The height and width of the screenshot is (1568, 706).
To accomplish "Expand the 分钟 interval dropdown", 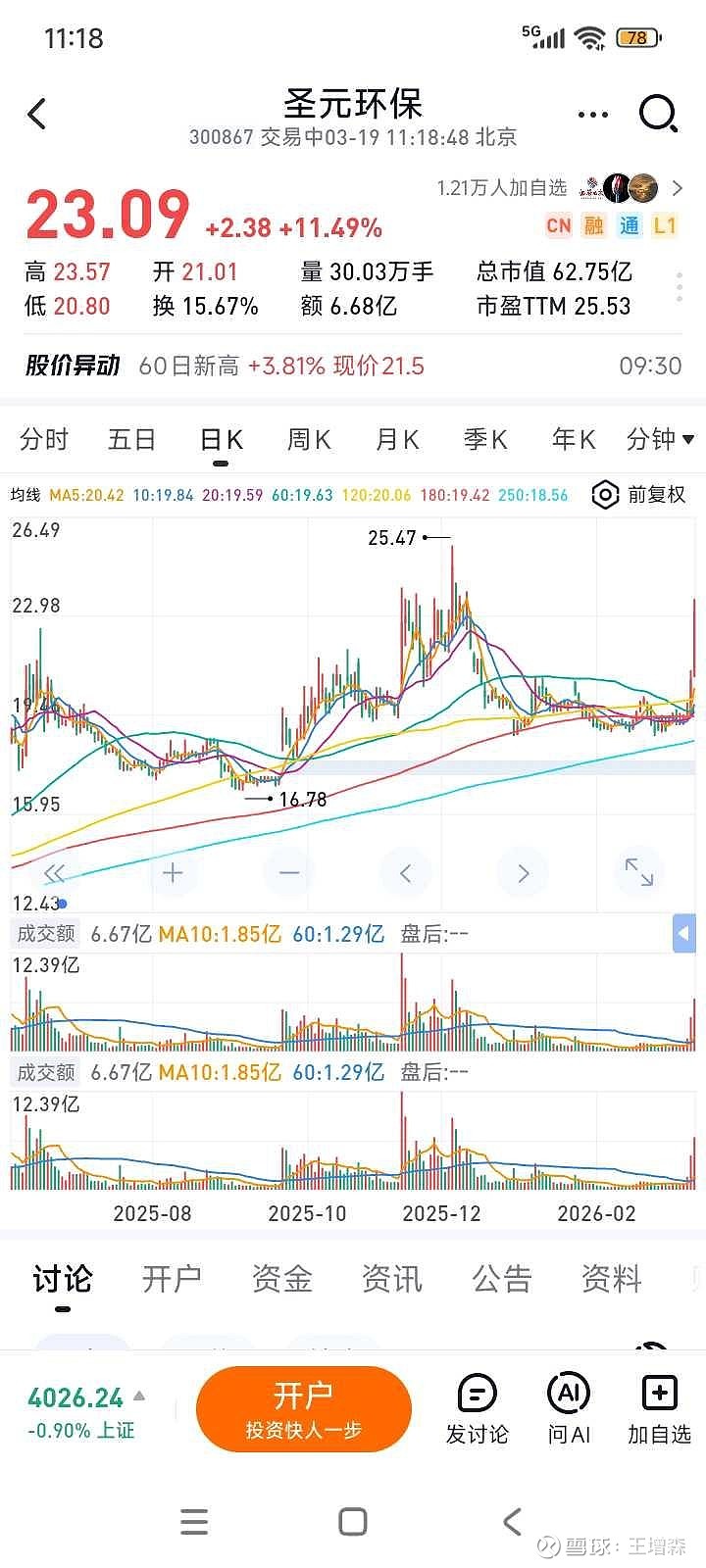I will 660,439.
